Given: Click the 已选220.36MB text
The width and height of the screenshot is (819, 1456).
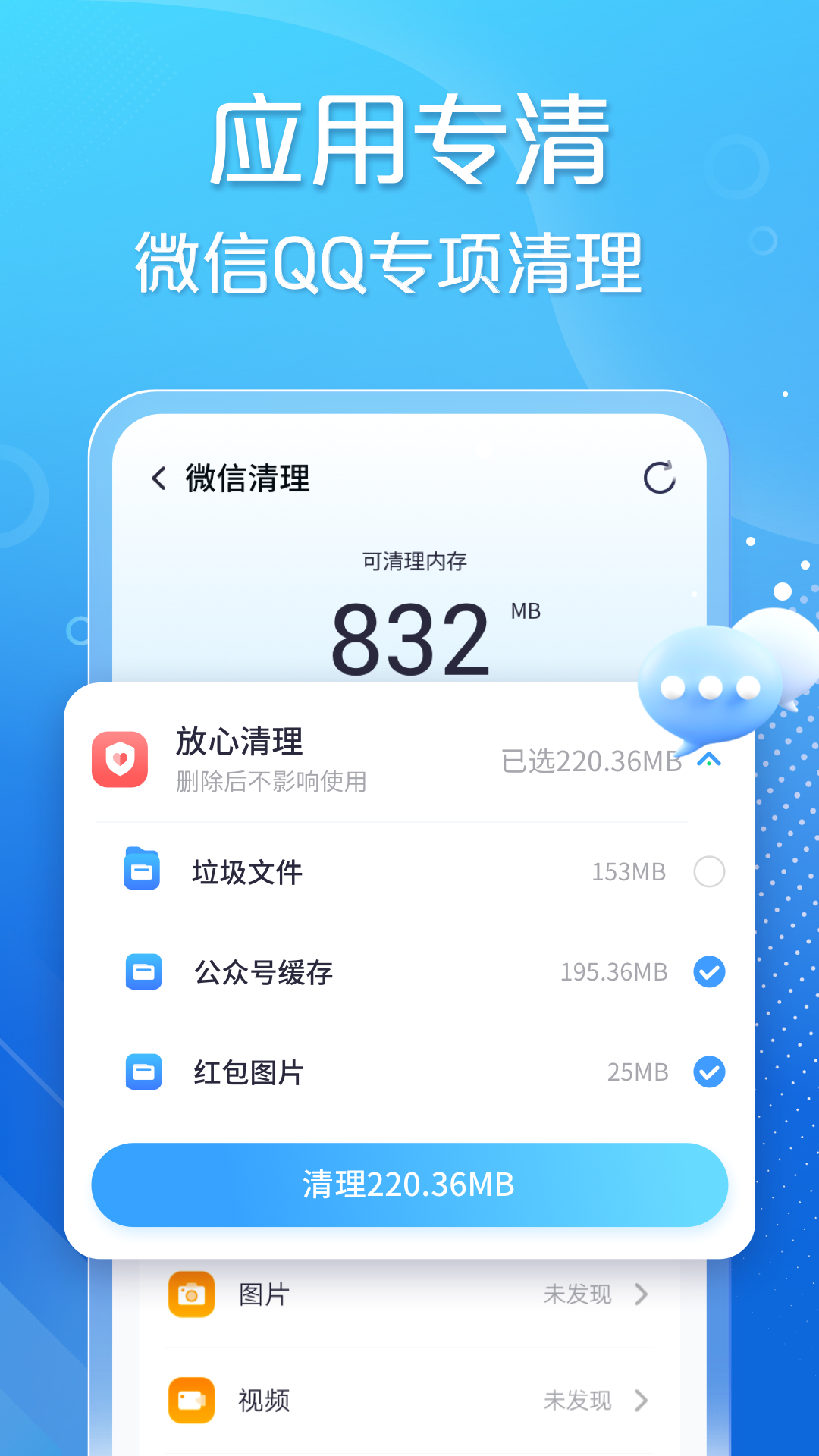Looking at the screenshot, I should 590,762.
